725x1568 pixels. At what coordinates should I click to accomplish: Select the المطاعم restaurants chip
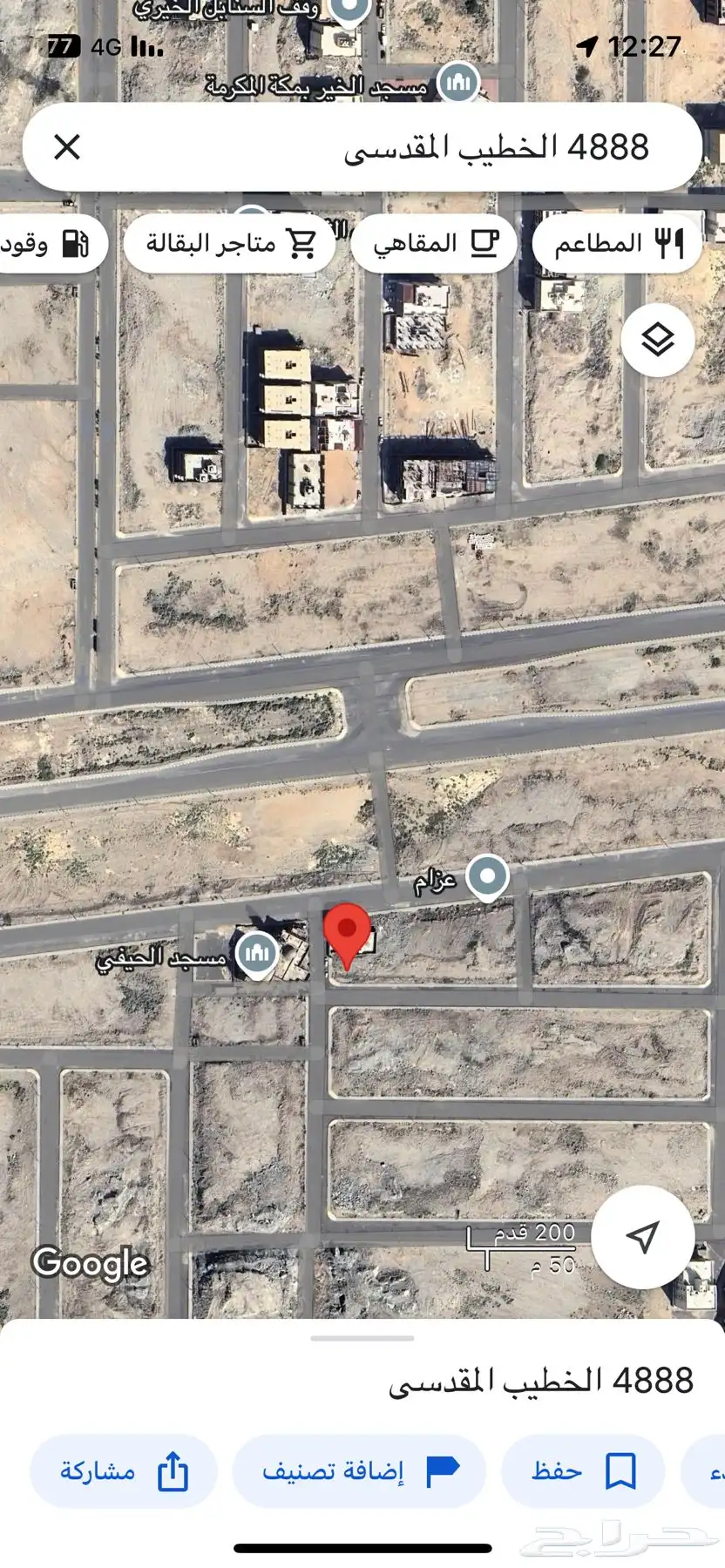[x=617, y=244]
